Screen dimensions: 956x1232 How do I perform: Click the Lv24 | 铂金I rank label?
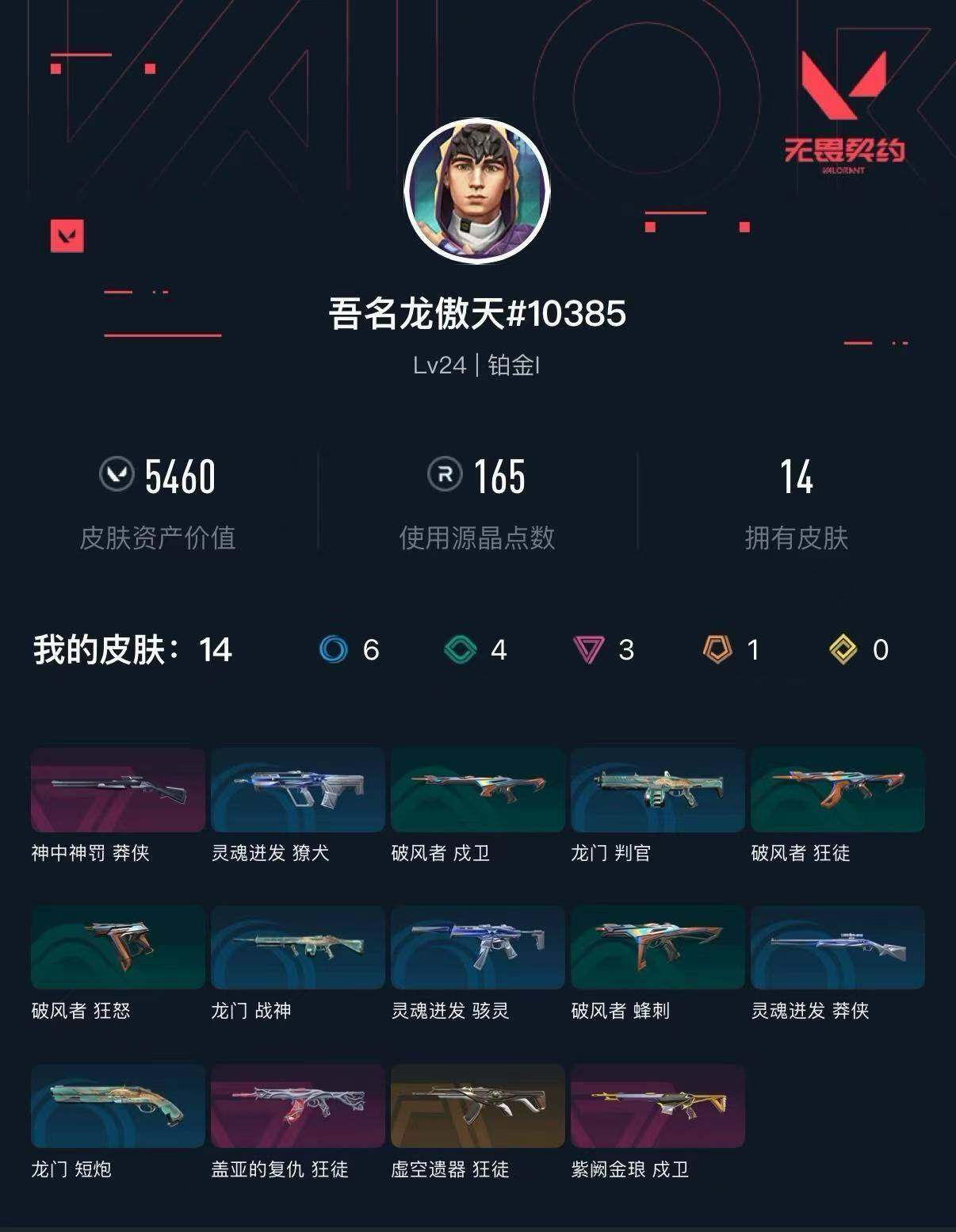477,366
